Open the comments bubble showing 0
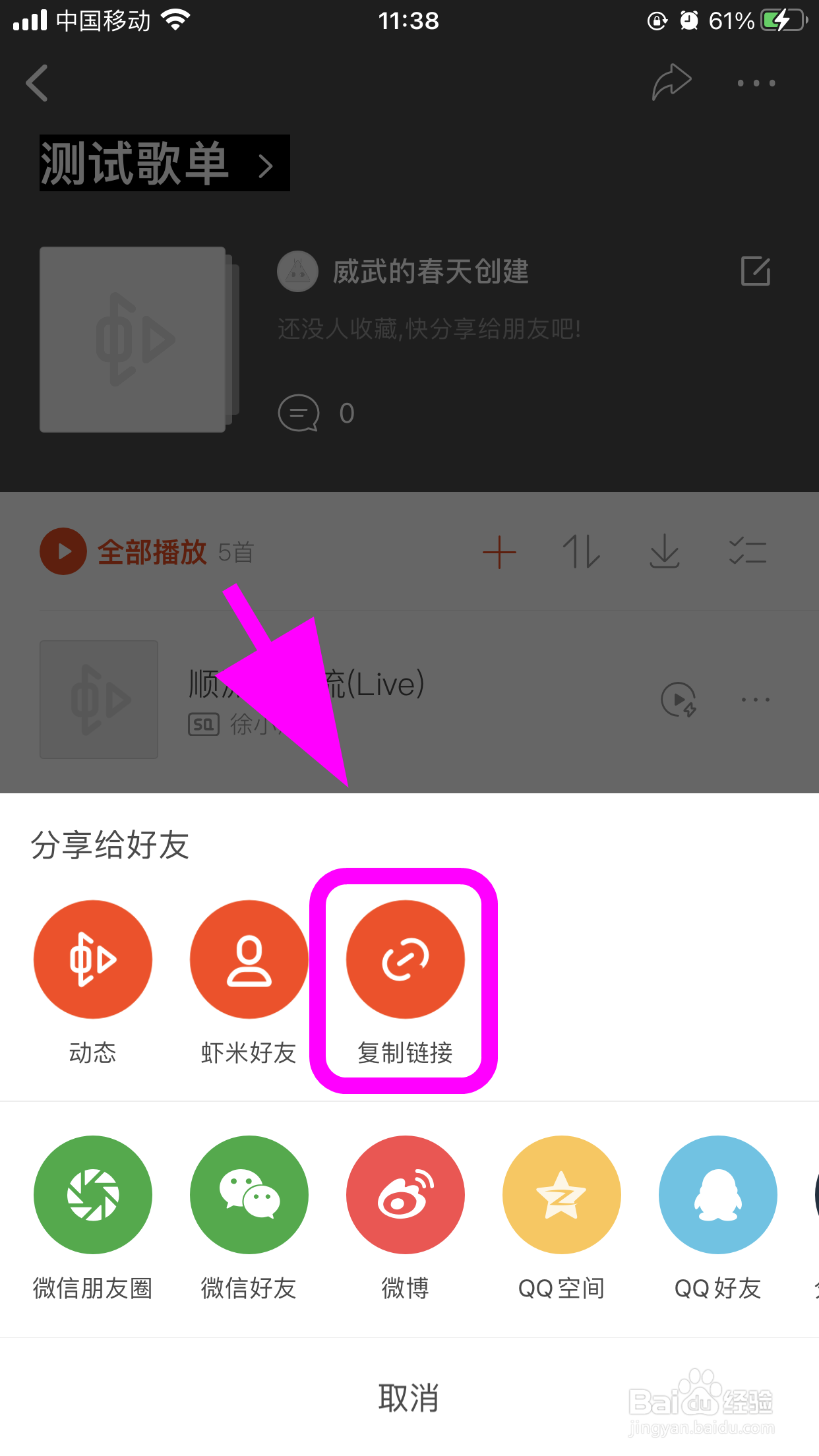 tap(298, 412)
